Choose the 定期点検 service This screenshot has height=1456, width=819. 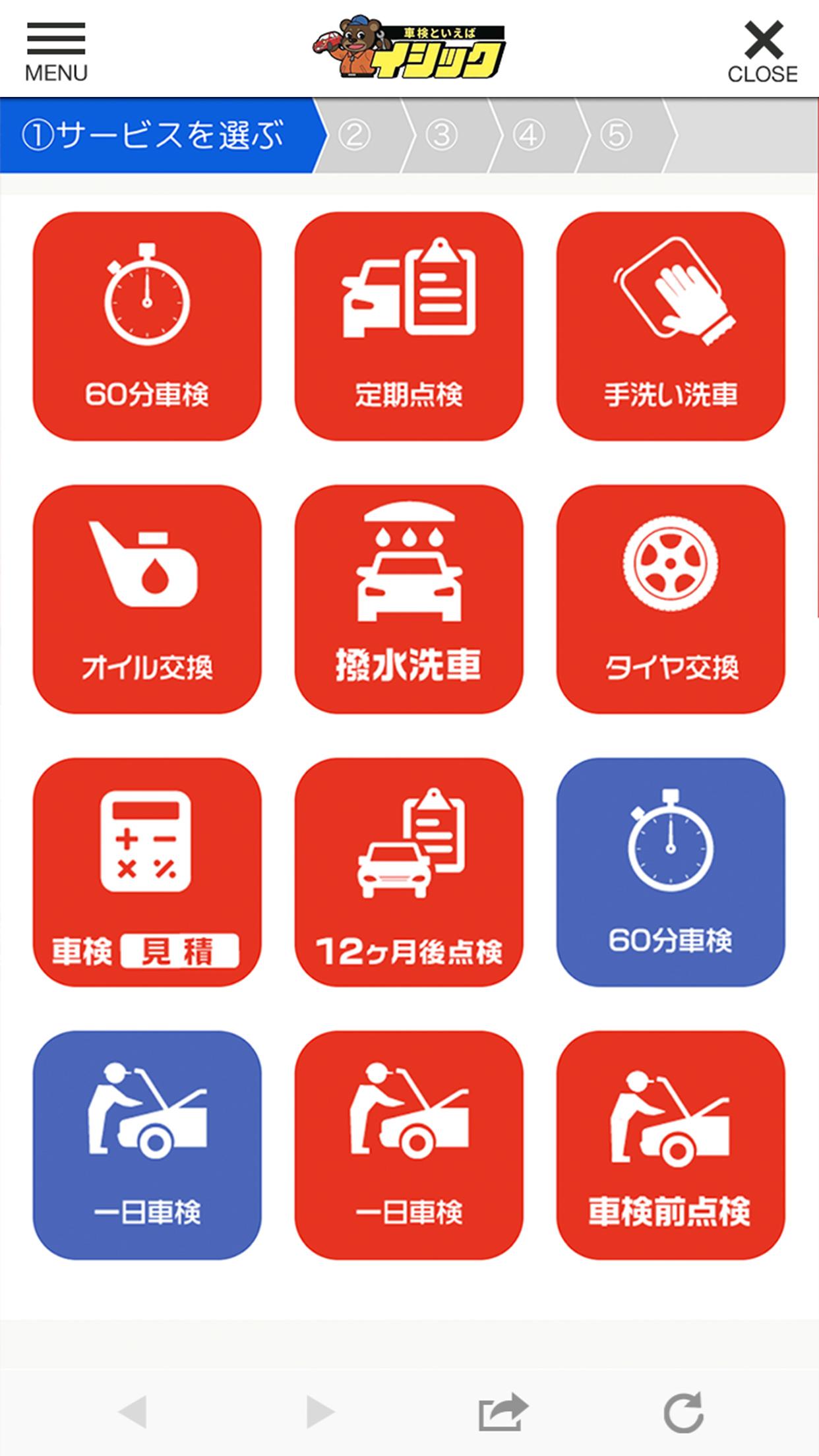click(x=409, y=326)
